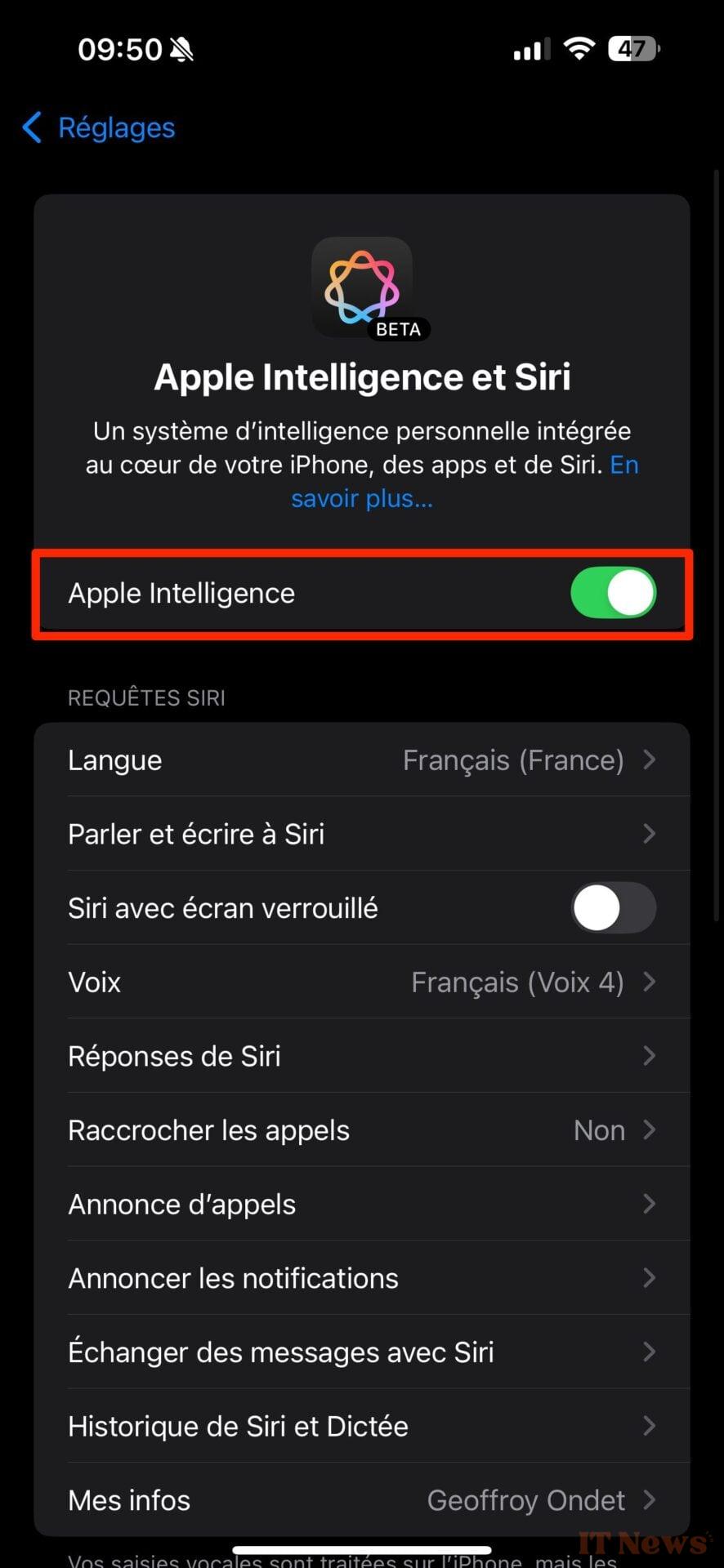Enable Siri avec écran verrouillé
Image resolution: width=724 pixels, height=1568 pixels.
coord(613,908)
